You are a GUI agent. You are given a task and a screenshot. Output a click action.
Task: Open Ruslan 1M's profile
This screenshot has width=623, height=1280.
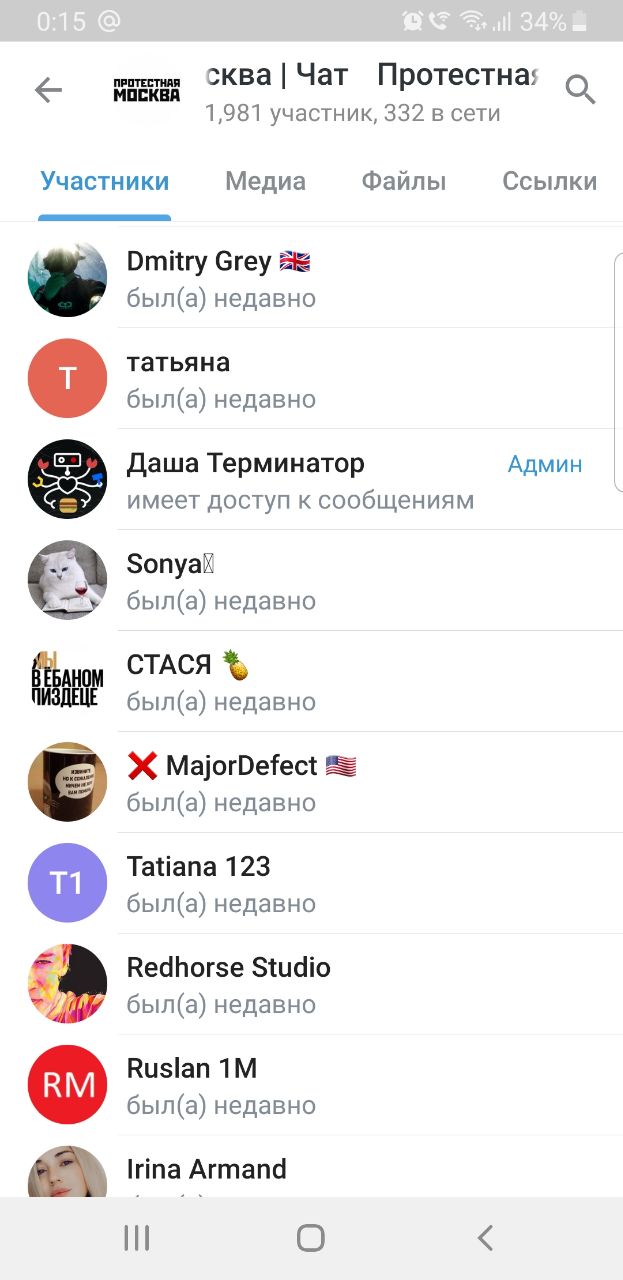[311, 1086]
